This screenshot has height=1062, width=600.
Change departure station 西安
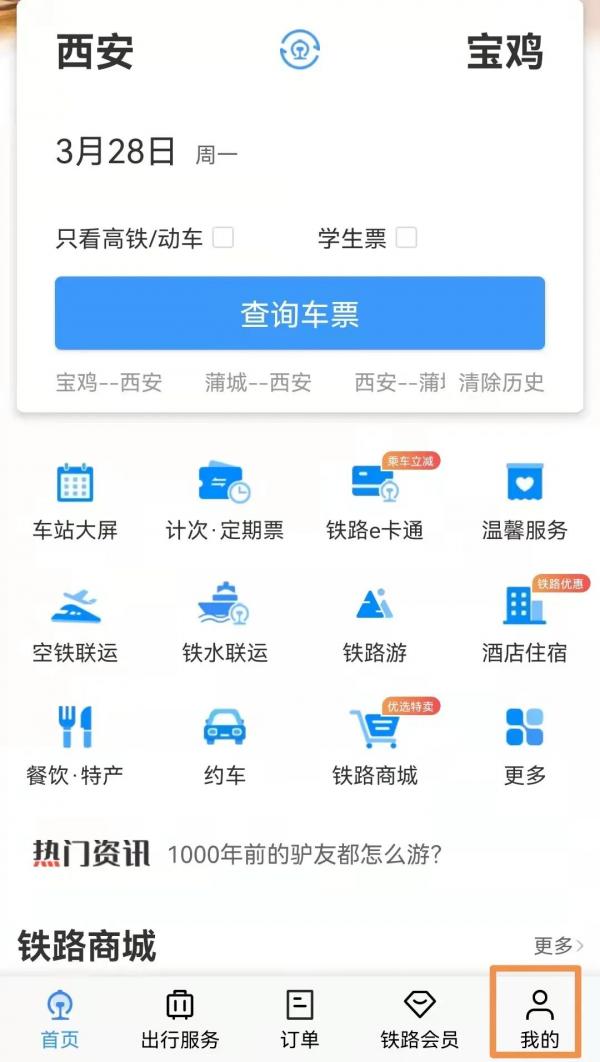coord(95,51)
